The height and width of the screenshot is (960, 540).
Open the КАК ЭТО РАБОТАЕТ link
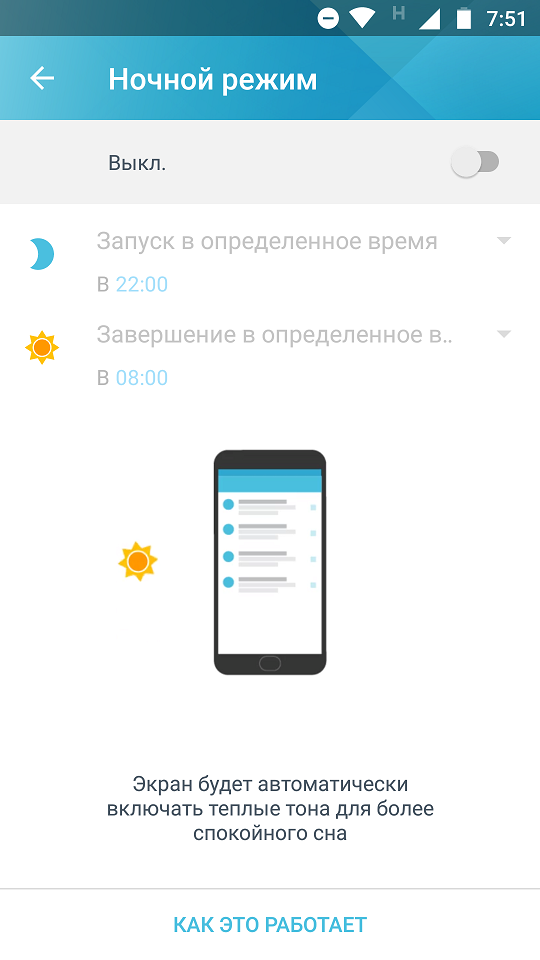270,924
